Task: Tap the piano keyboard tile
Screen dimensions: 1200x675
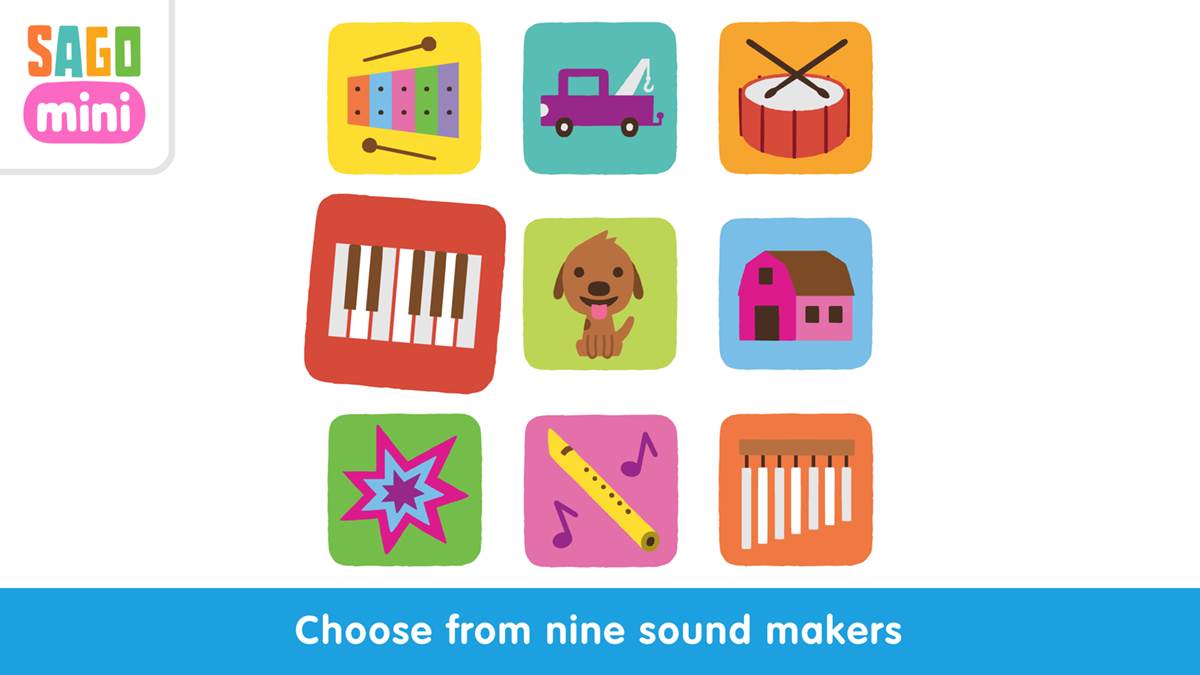Action: click(x=405, y=293)
